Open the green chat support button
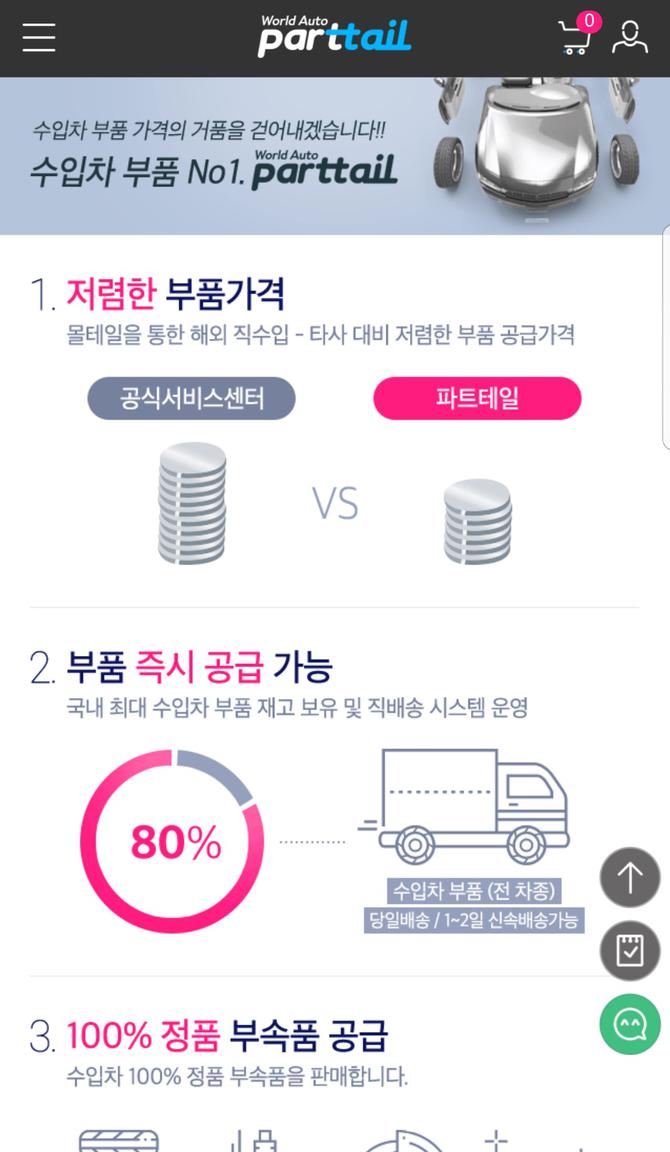 click(x=629, y=1024)
